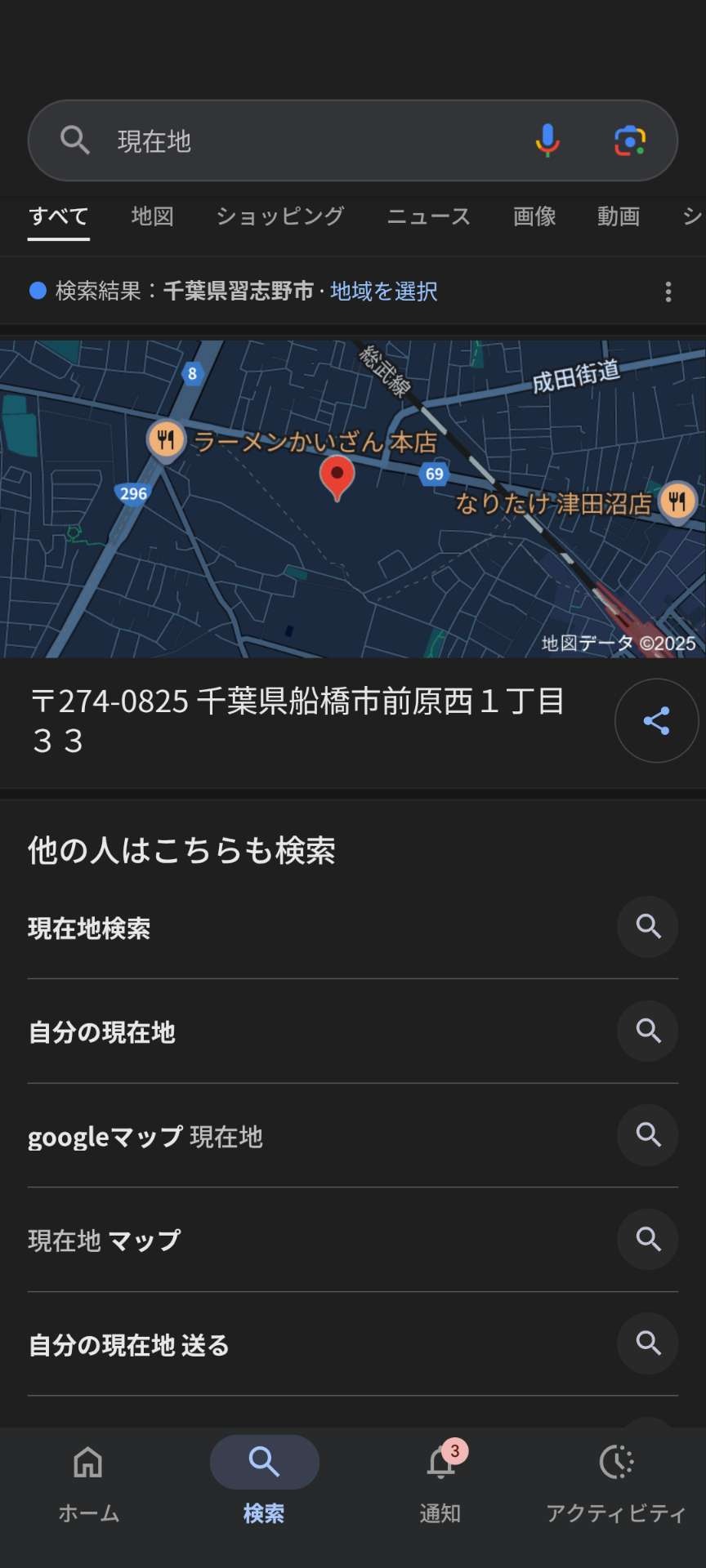Open Google Lens camera search
This screenshot has height=1568, width=706.
tap(630, 140)
